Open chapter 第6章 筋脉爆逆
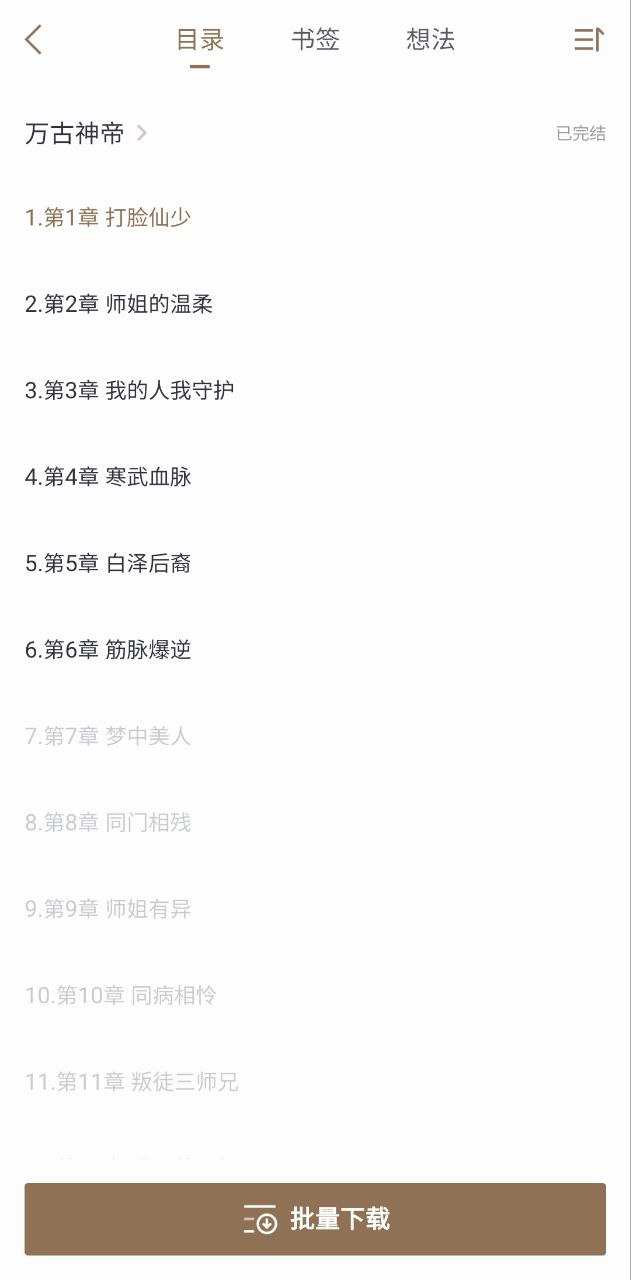The height and width of the screenshot is (1280, 631). pyautogui.click(x=108, y=650)
